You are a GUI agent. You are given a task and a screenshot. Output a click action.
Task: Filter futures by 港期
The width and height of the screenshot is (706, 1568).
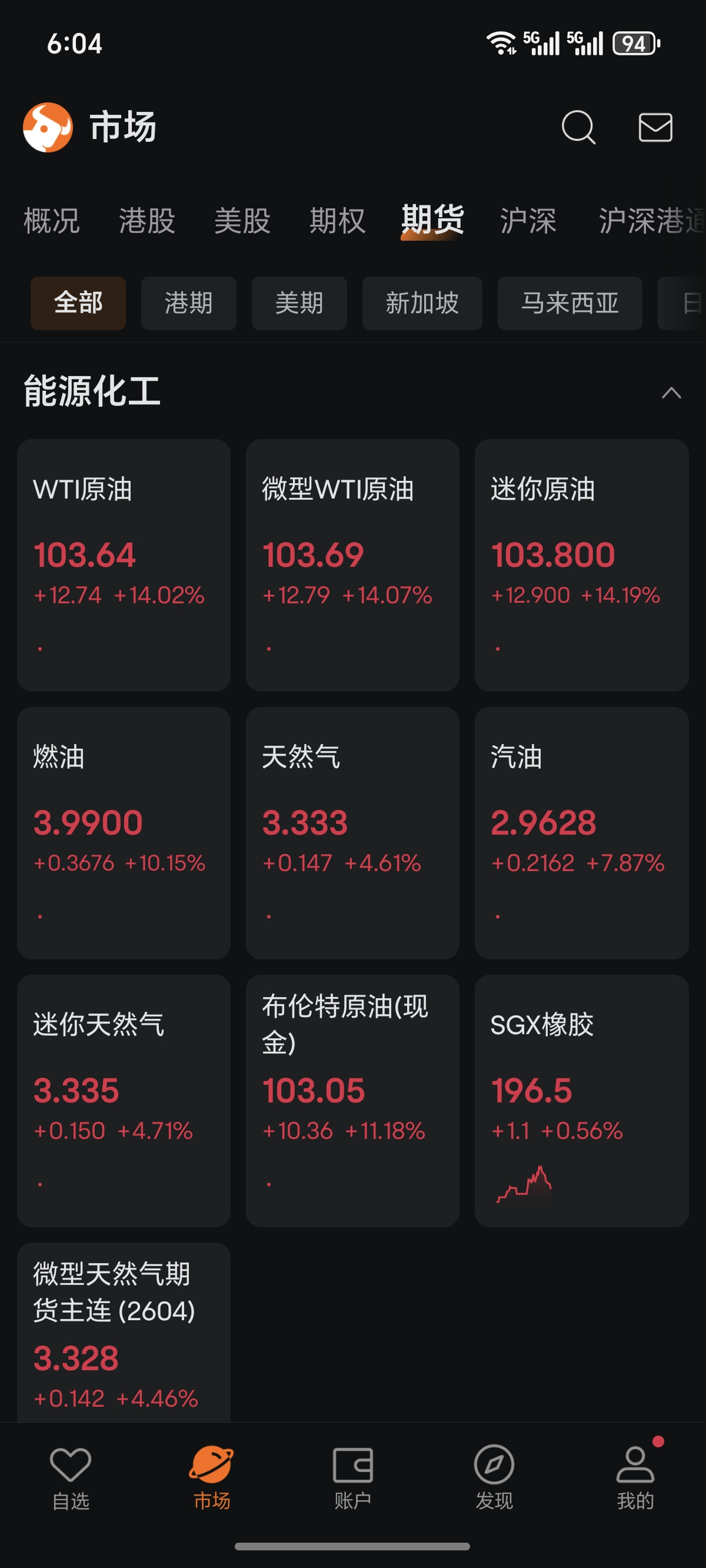tap(189, 303)
